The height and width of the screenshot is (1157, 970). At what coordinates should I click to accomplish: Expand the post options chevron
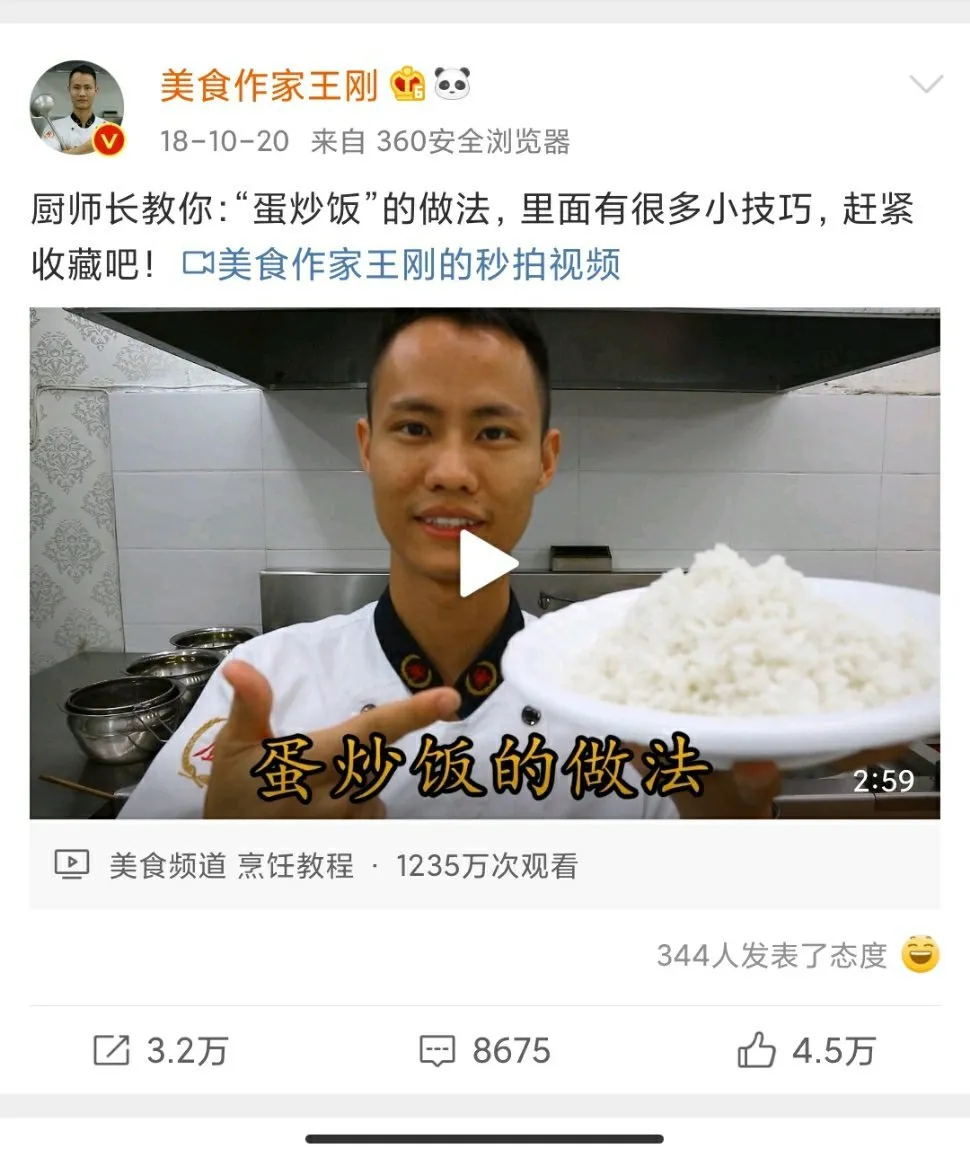click(926, 85)
